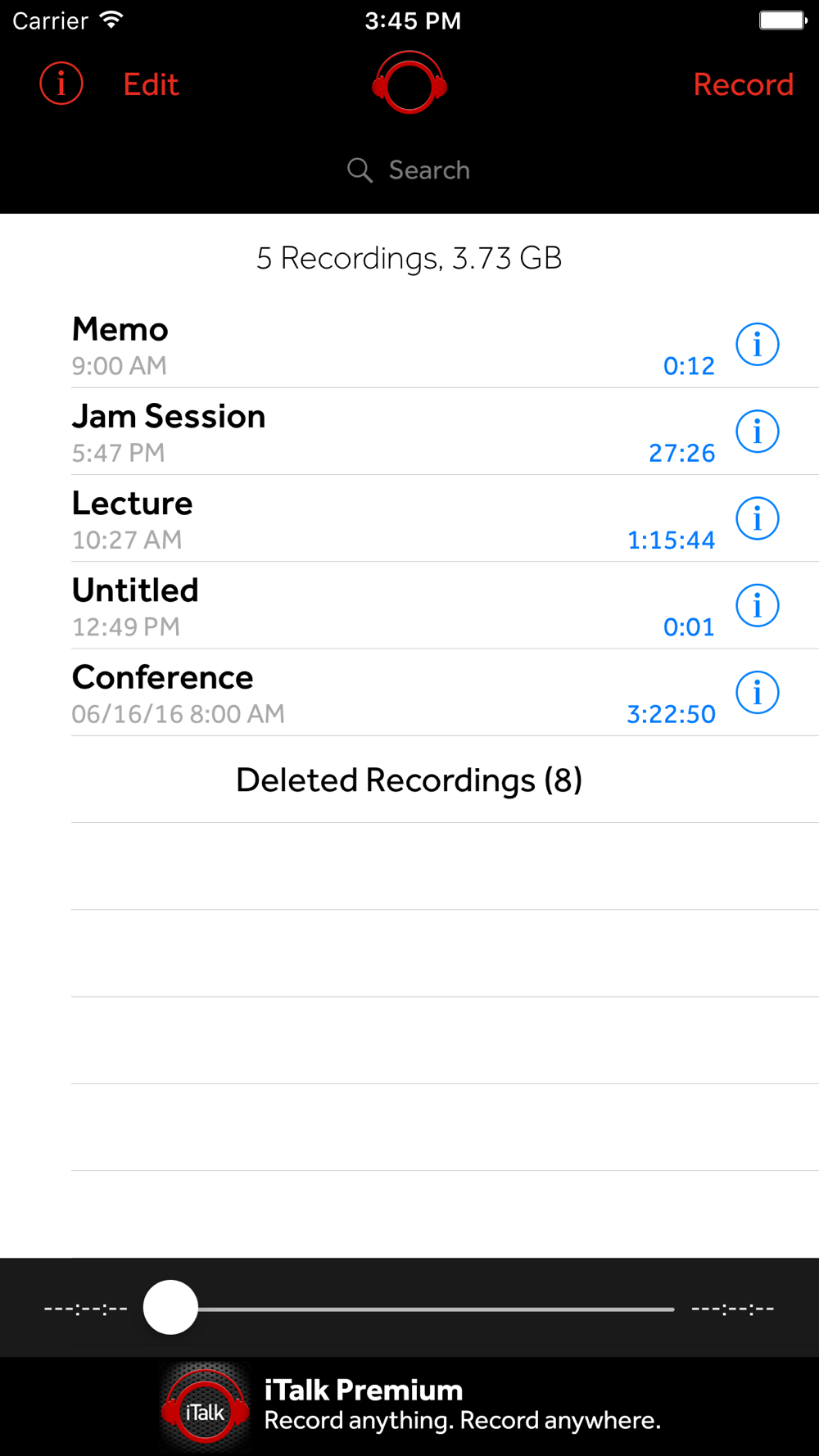Open Lecture's info button
Screen dimensions: 819x1456
758,518
